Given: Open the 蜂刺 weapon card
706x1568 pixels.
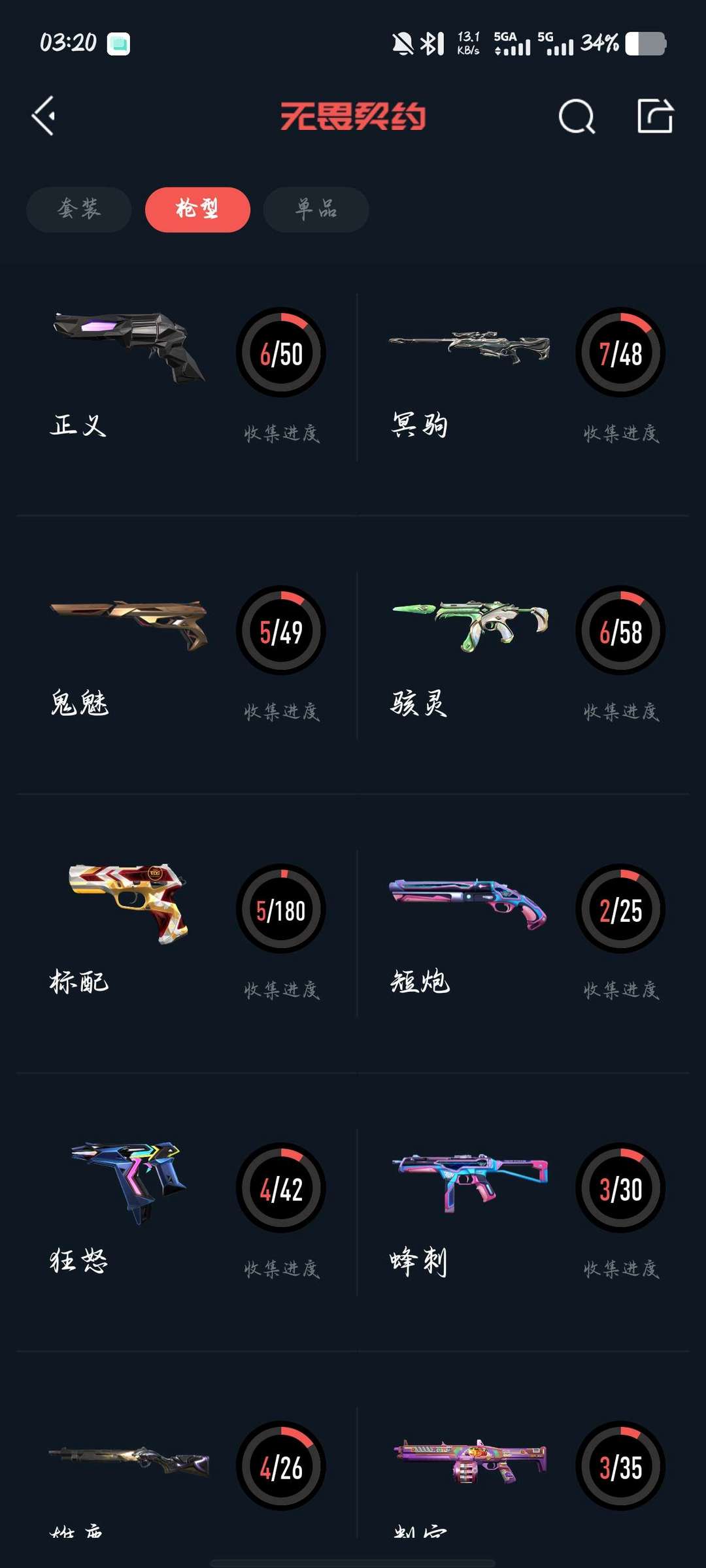Looking at the screenshot, I should (526, 1213).
